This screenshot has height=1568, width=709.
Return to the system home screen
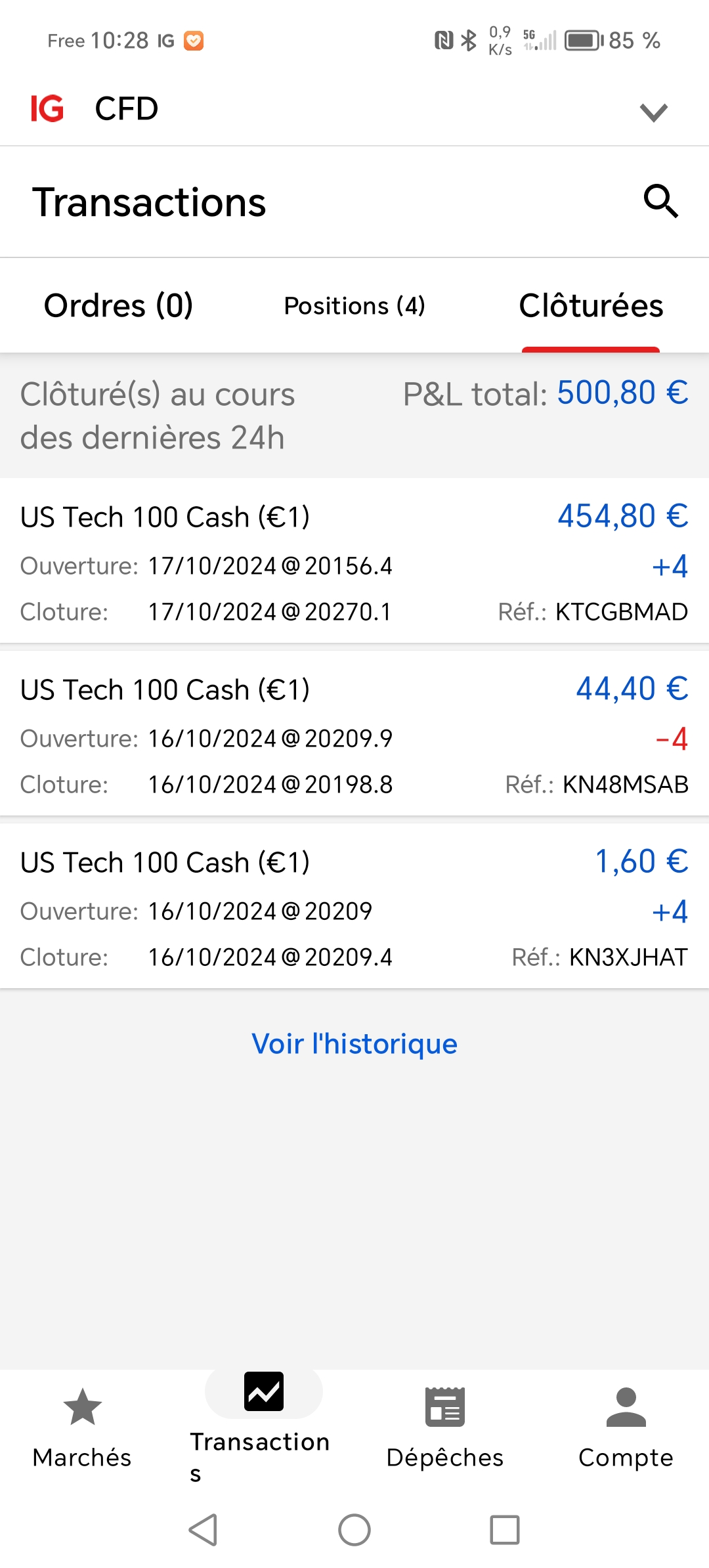pyautogui.click(x=354, y=1530)
